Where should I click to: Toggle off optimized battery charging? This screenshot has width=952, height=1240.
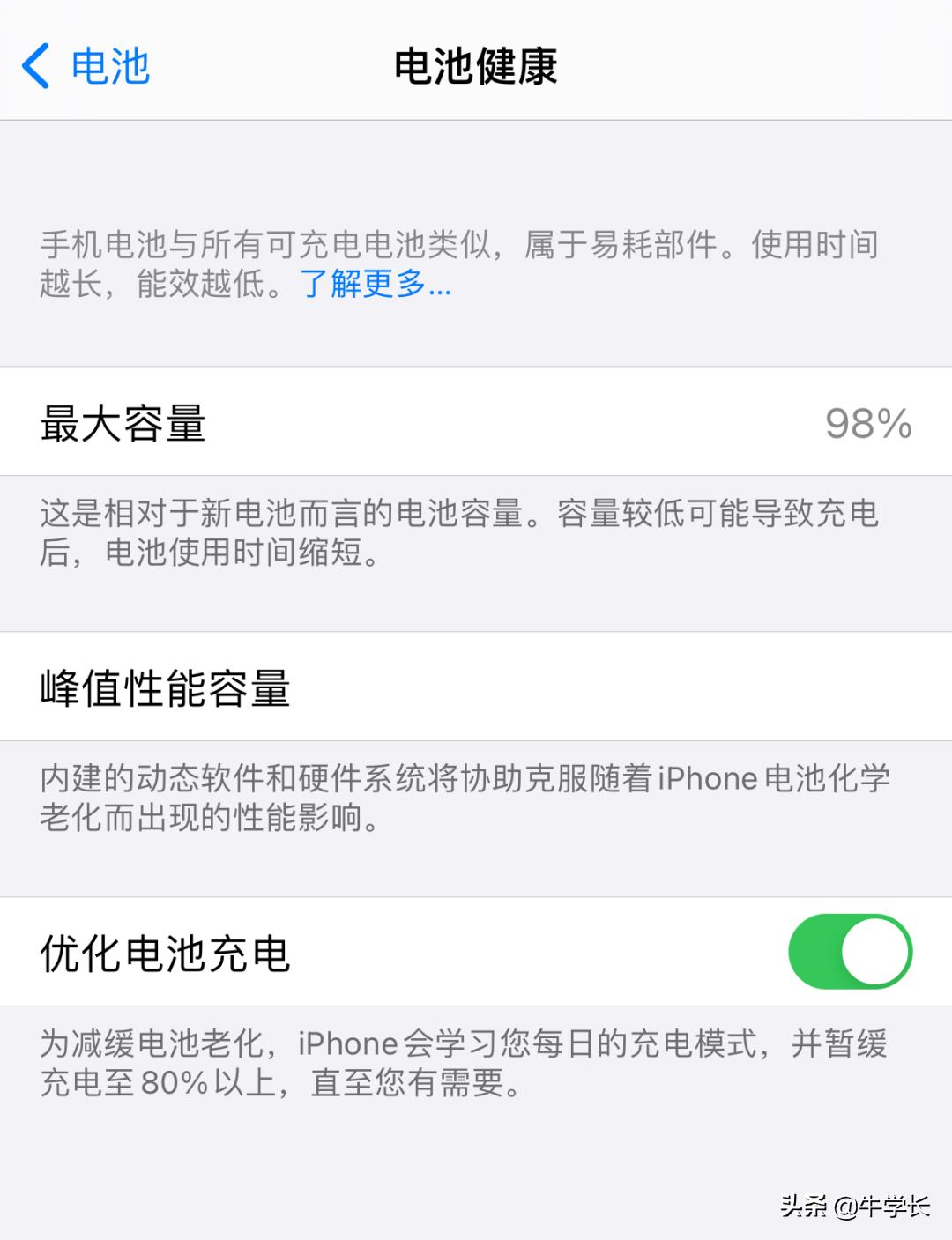pos(849,953)
